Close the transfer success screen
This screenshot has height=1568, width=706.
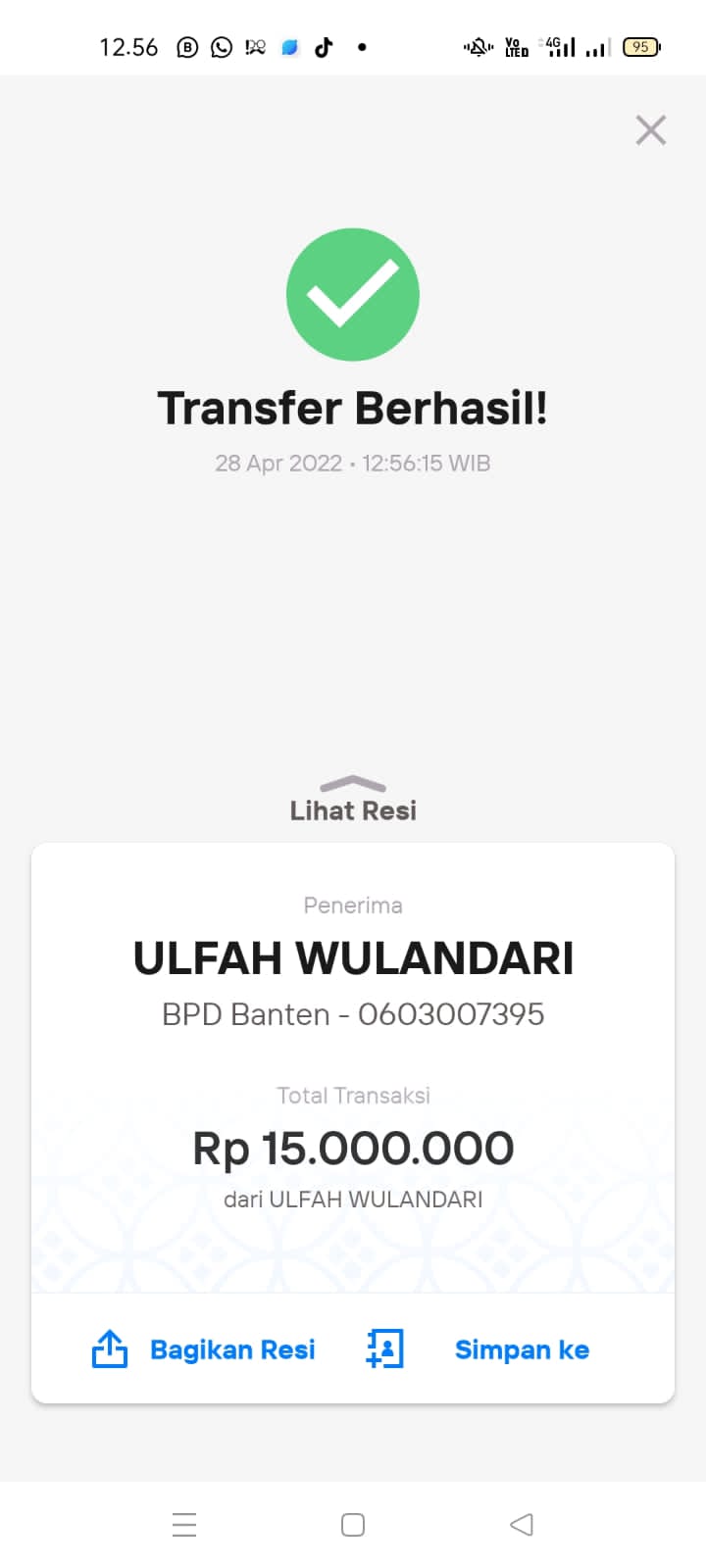coord(650,130)
